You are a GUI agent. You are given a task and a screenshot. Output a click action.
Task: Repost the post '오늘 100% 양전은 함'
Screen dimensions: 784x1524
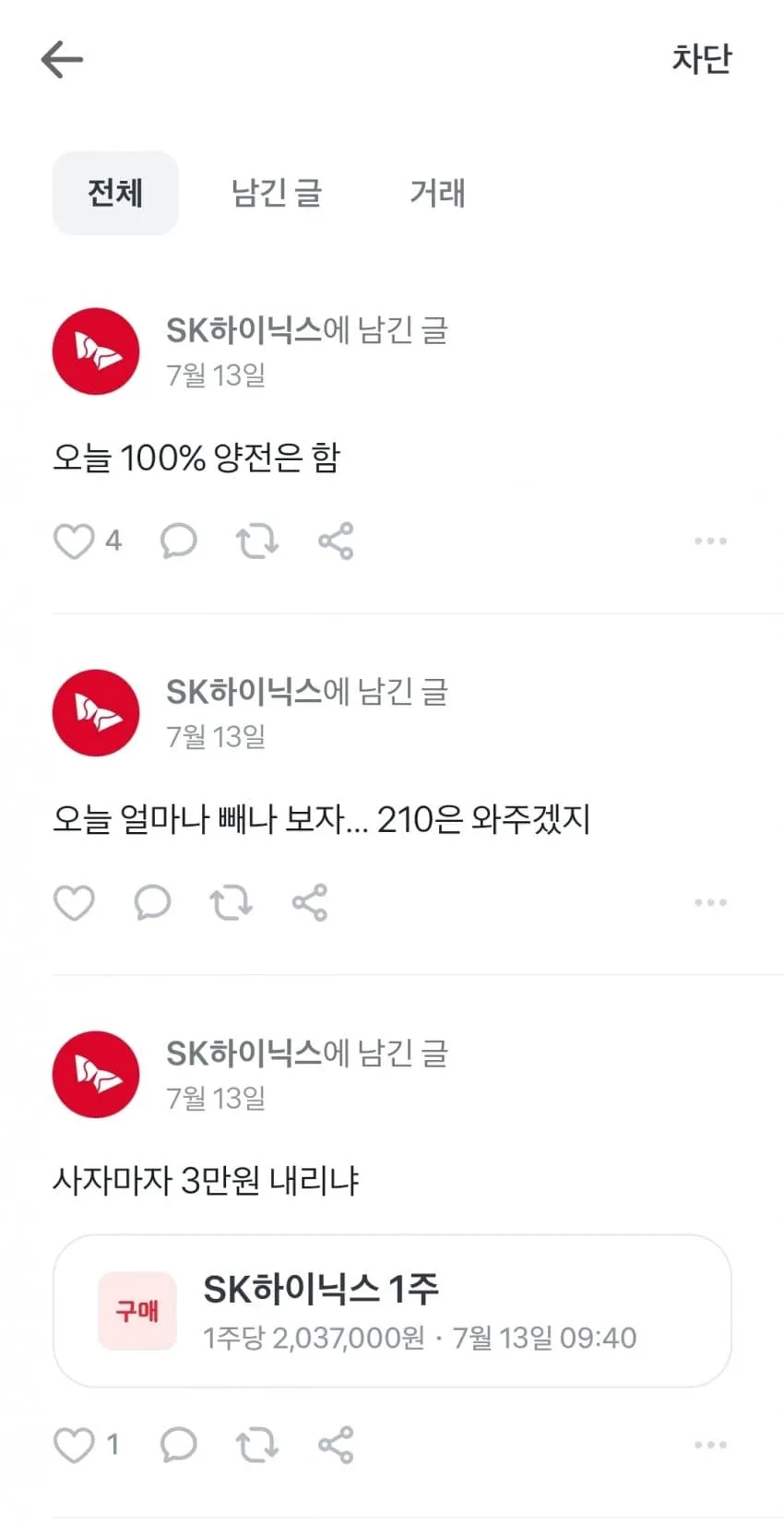[257, 541]
